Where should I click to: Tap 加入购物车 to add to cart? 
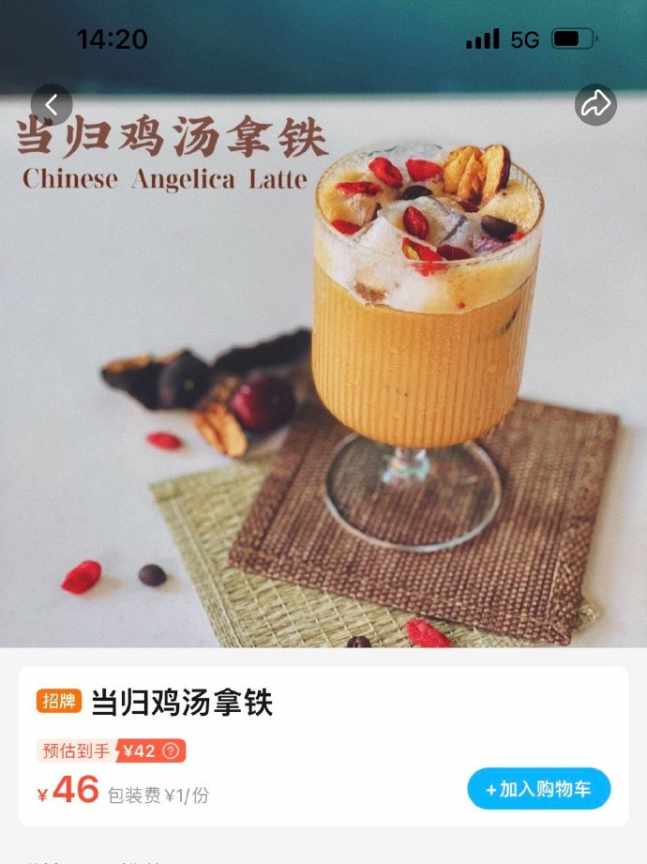point(539,789)
